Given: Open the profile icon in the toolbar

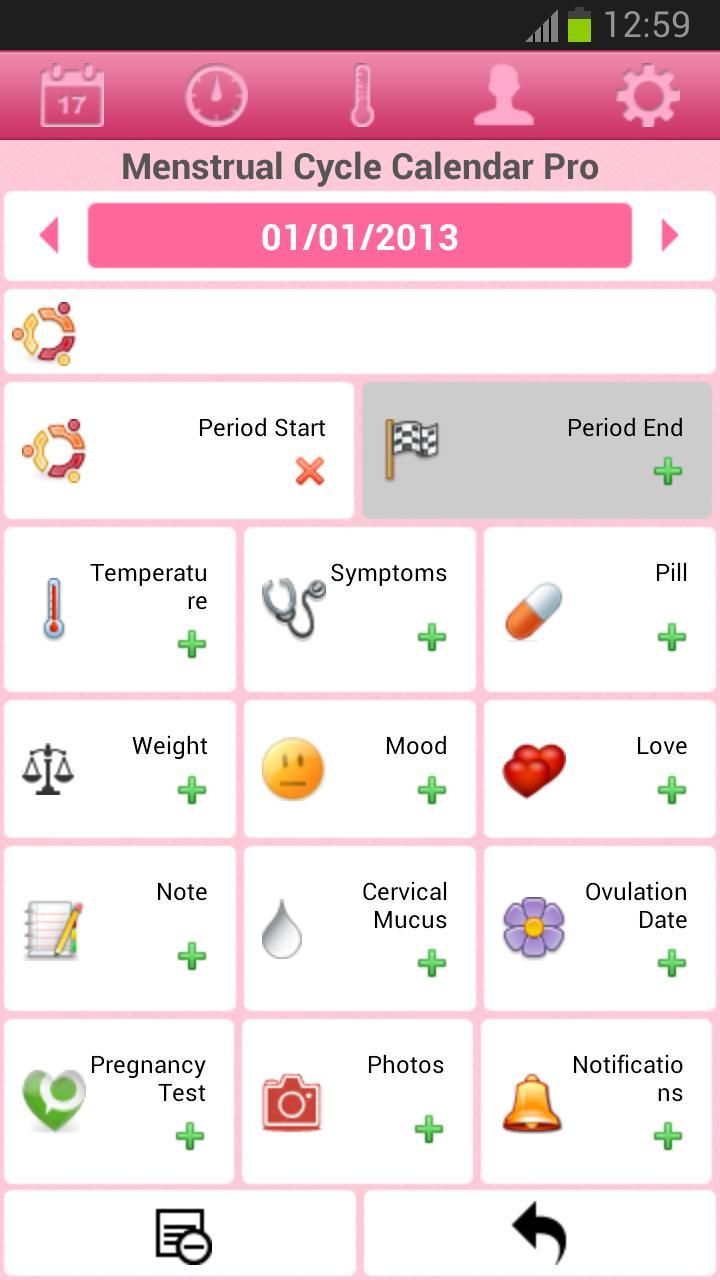Looking at the screenshot, I should (x=504, y=95).
